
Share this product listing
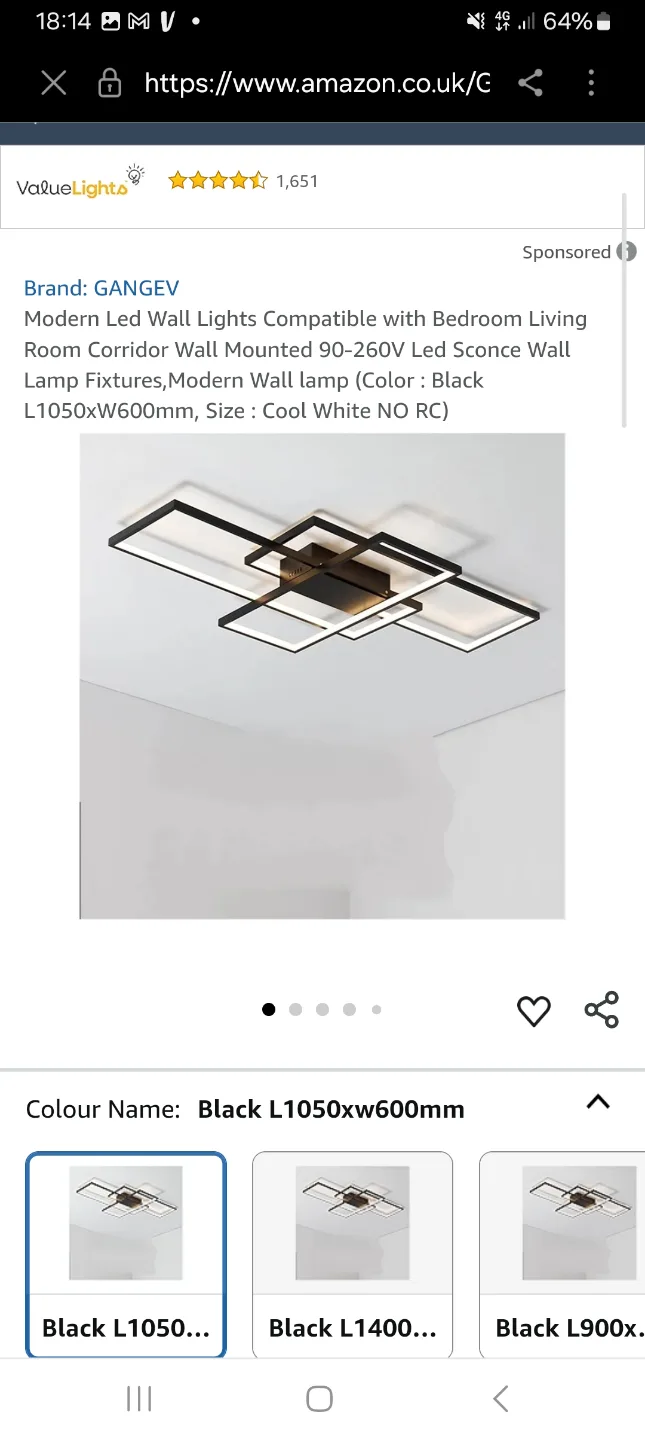(x=601, y=1010)
